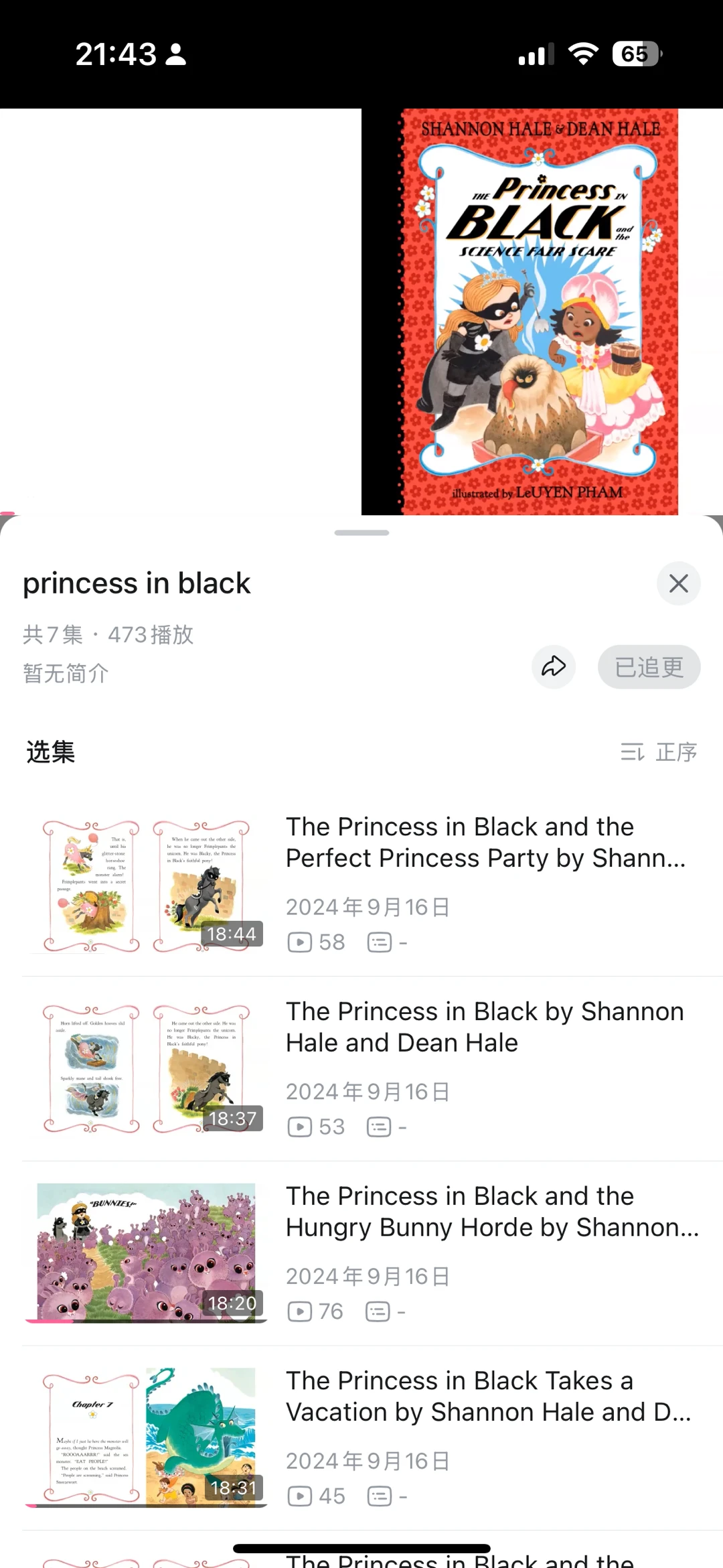The image size is (723, 1568).
Task: Toggle the 正序 episode sort order
Action: click(x=659, y=752)
